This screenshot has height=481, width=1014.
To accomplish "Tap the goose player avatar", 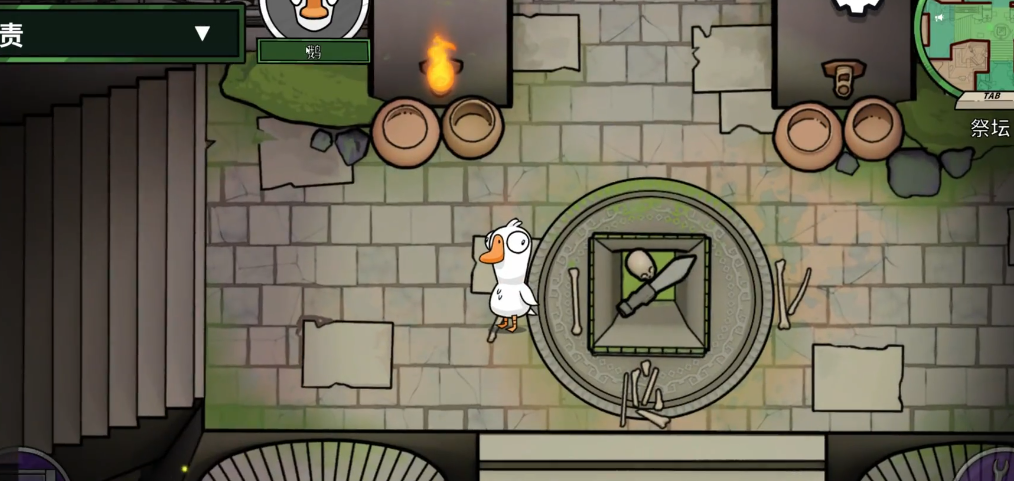I will [314, 14].
